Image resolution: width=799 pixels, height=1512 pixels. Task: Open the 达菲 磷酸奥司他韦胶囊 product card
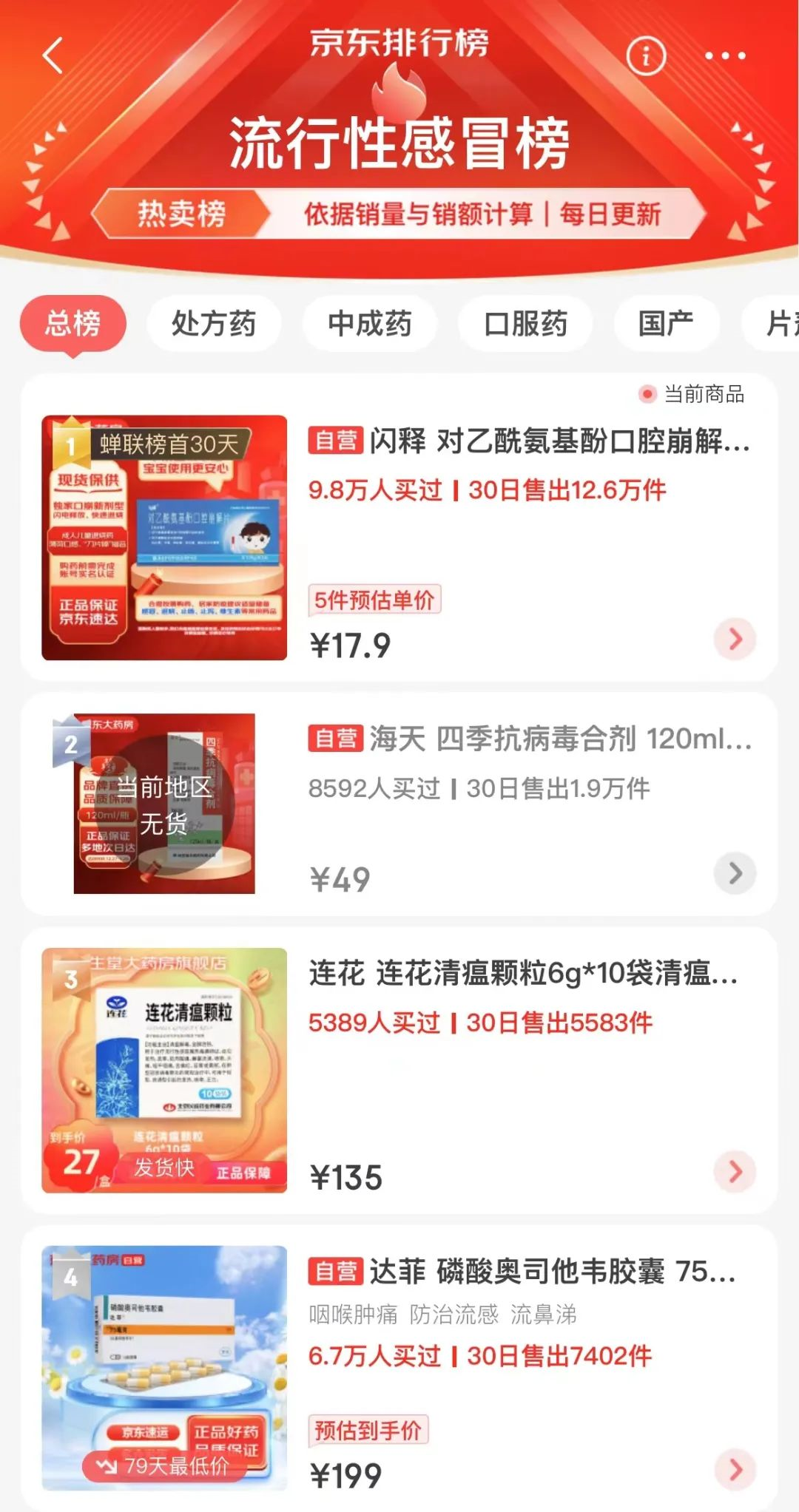(x=522, y=1272)
